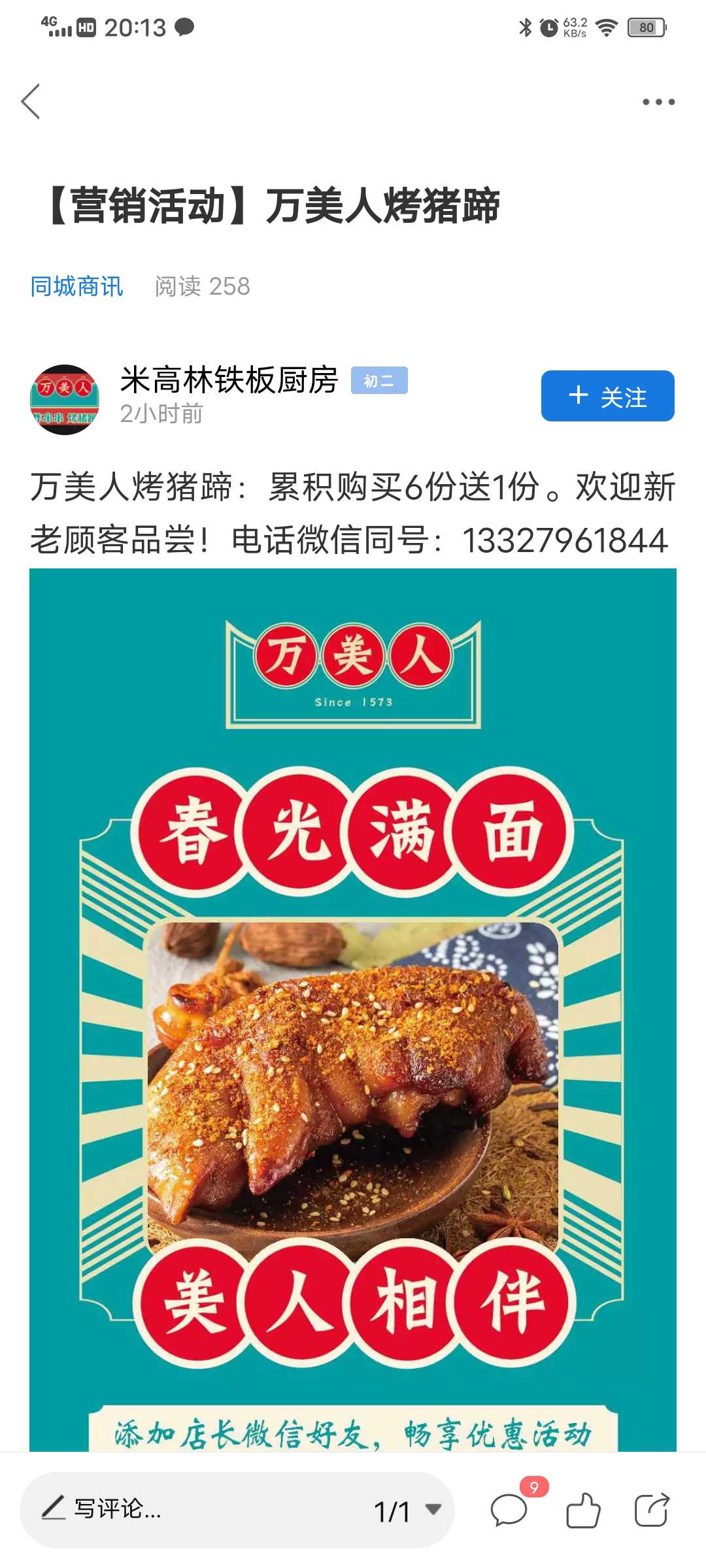Share this post using the share icon

(652, 1510)
